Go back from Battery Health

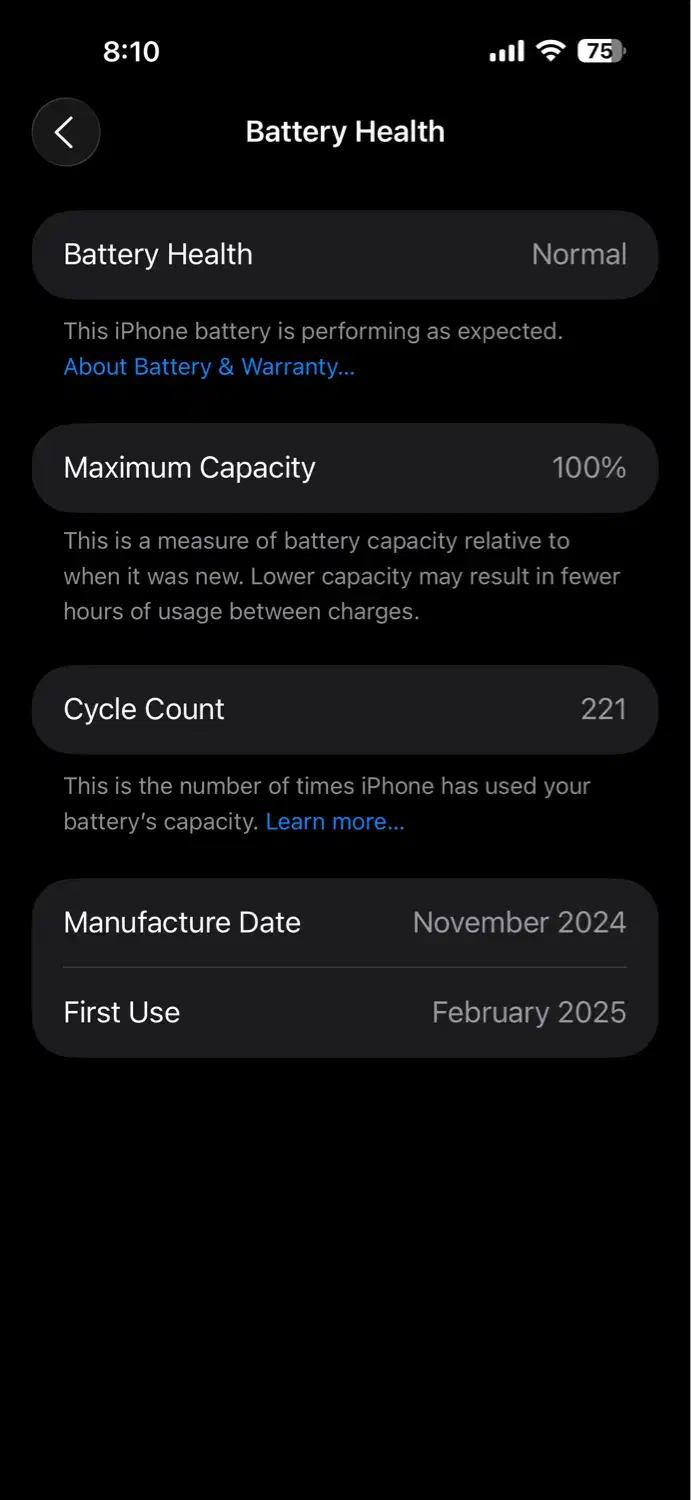coord(66,132)
